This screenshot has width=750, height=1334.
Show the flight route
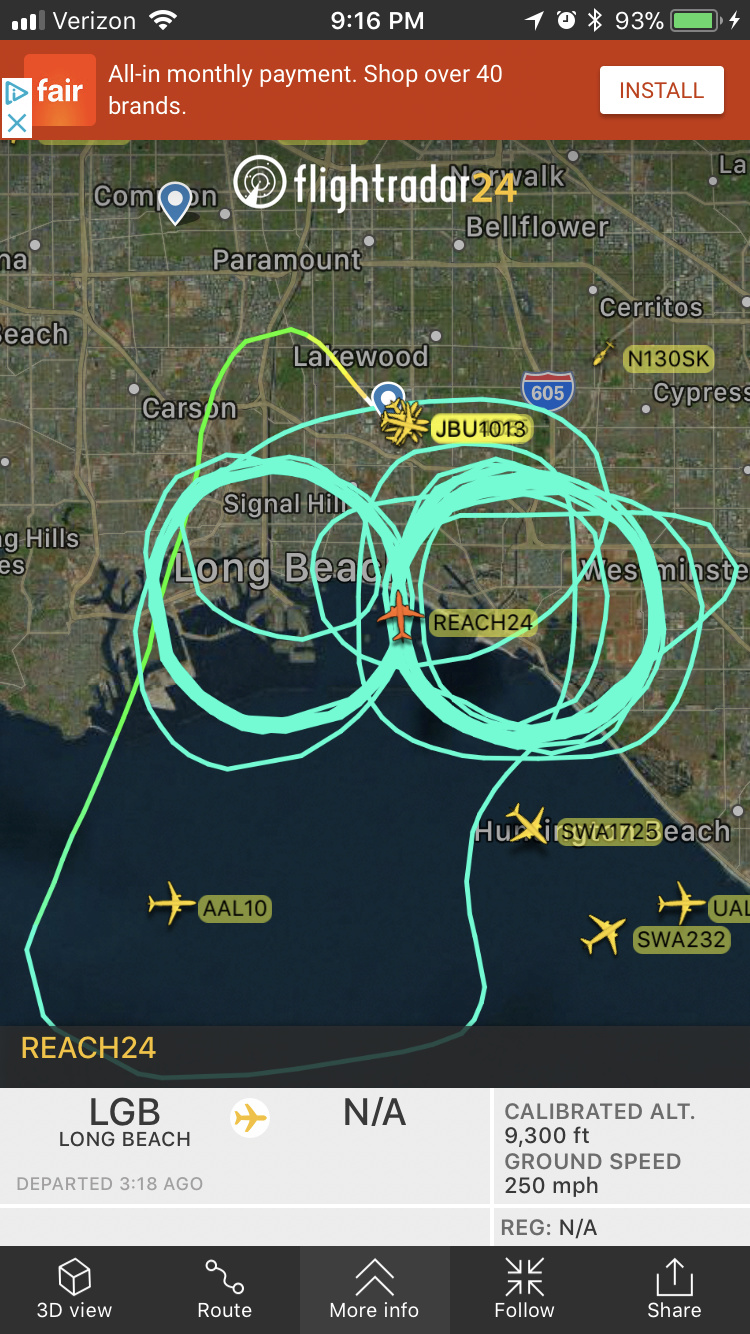225,1289
